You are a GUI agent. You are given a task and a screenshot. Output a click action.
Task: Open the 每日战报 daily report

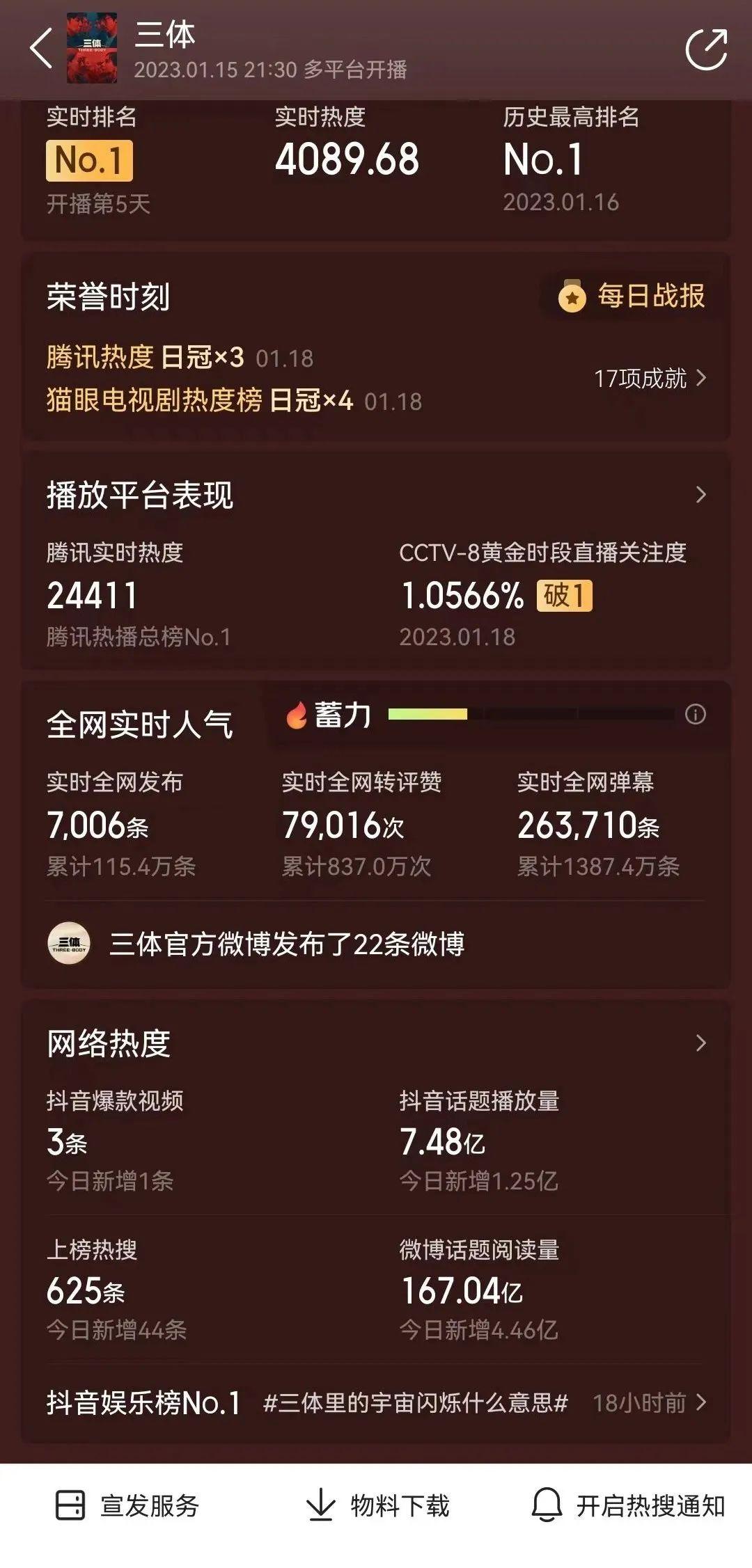(631, 296)
